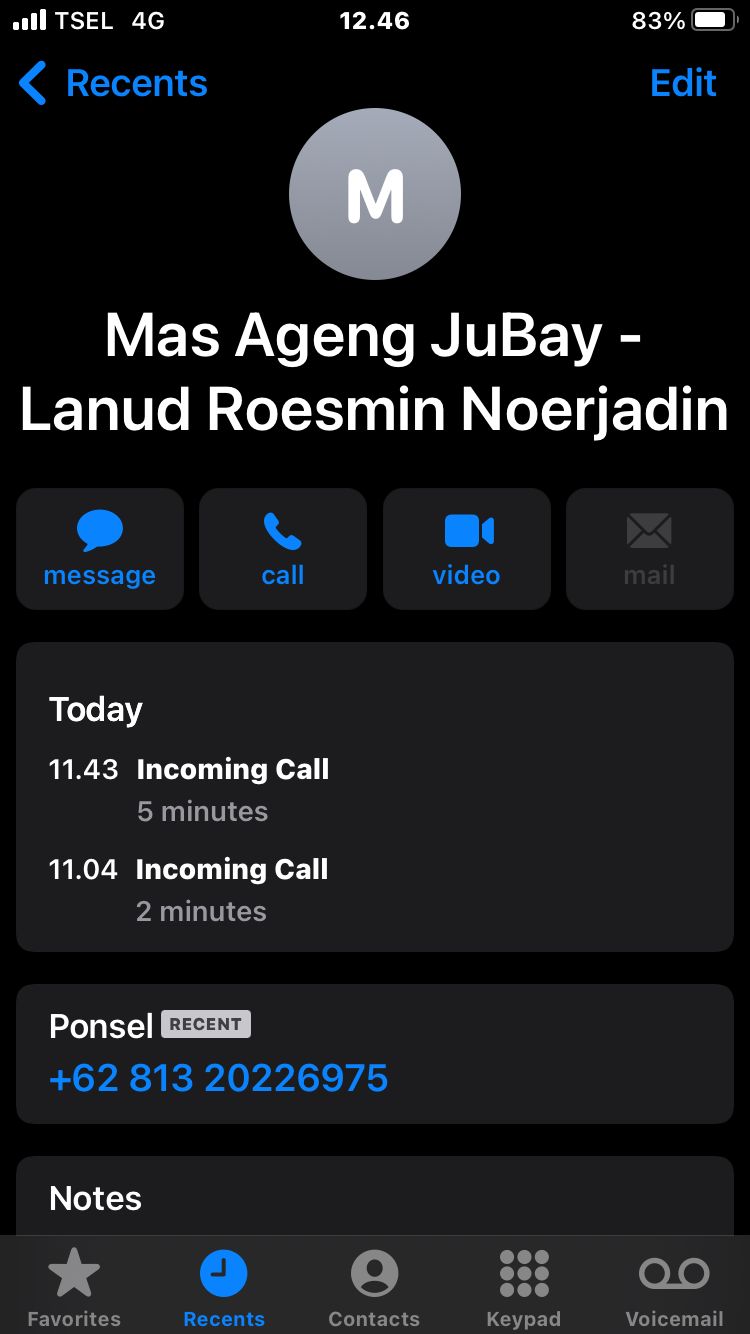
Task: Open the Keypad tab
Action: click(x=524, y=1288)
